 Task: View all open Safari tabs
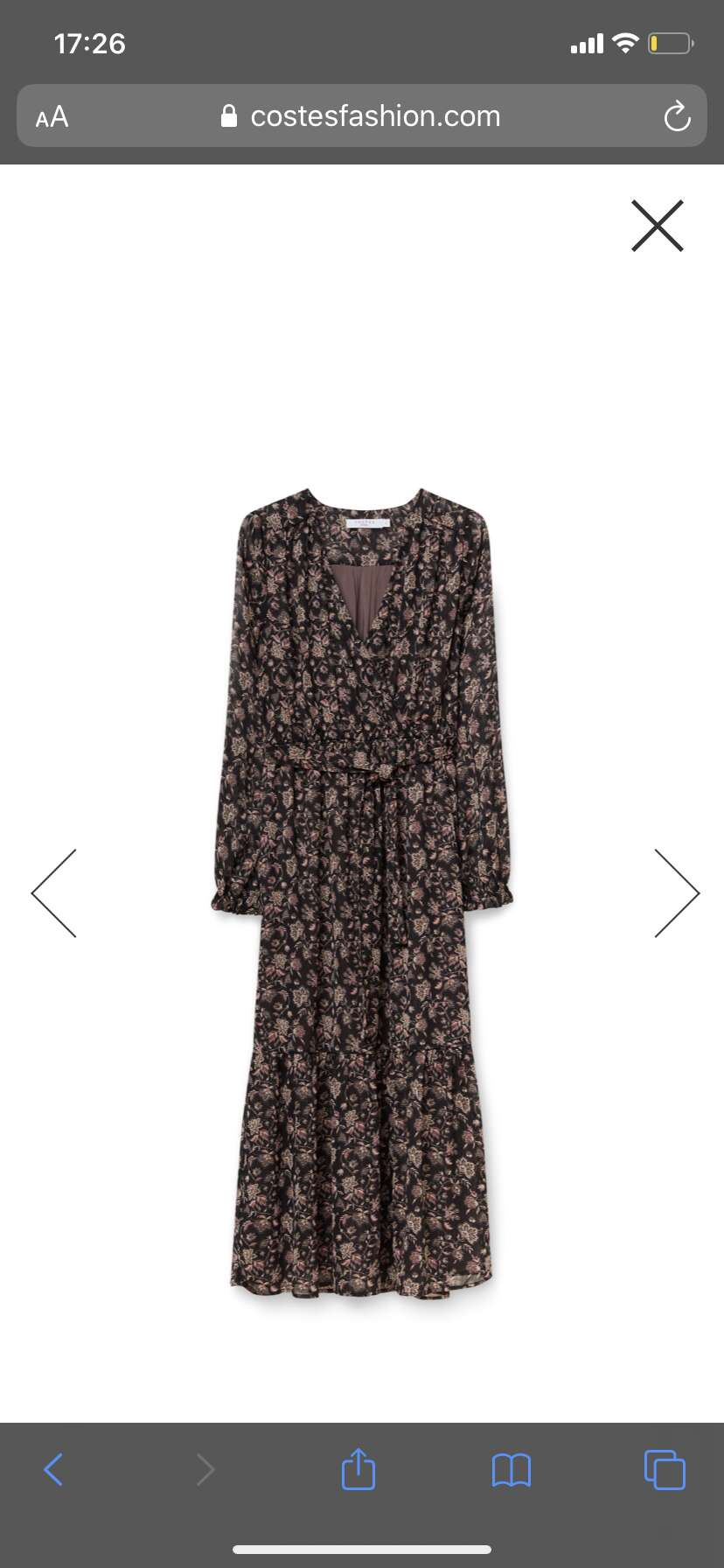(x=665, y=1469)
